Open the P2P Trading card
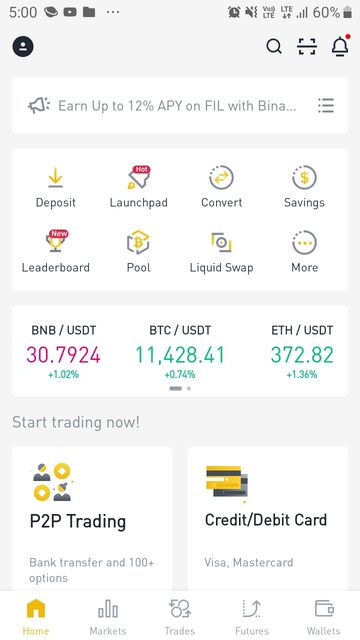 point(92,518)
